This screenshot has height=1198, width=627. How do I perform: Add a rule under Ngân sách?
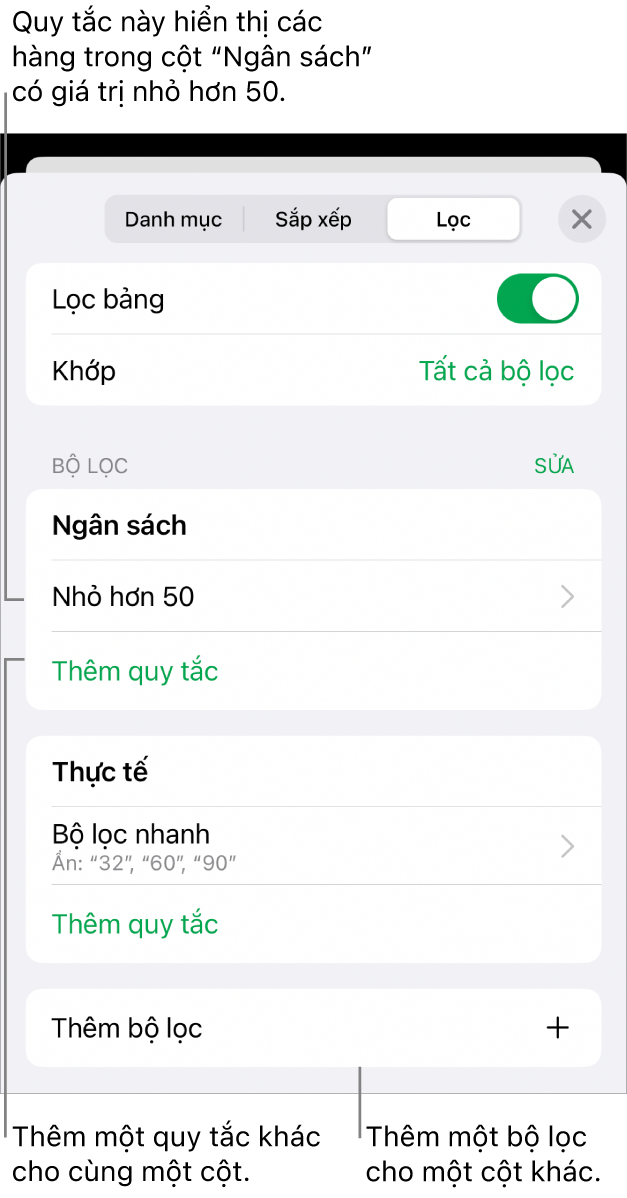click(x=135, y=671)
